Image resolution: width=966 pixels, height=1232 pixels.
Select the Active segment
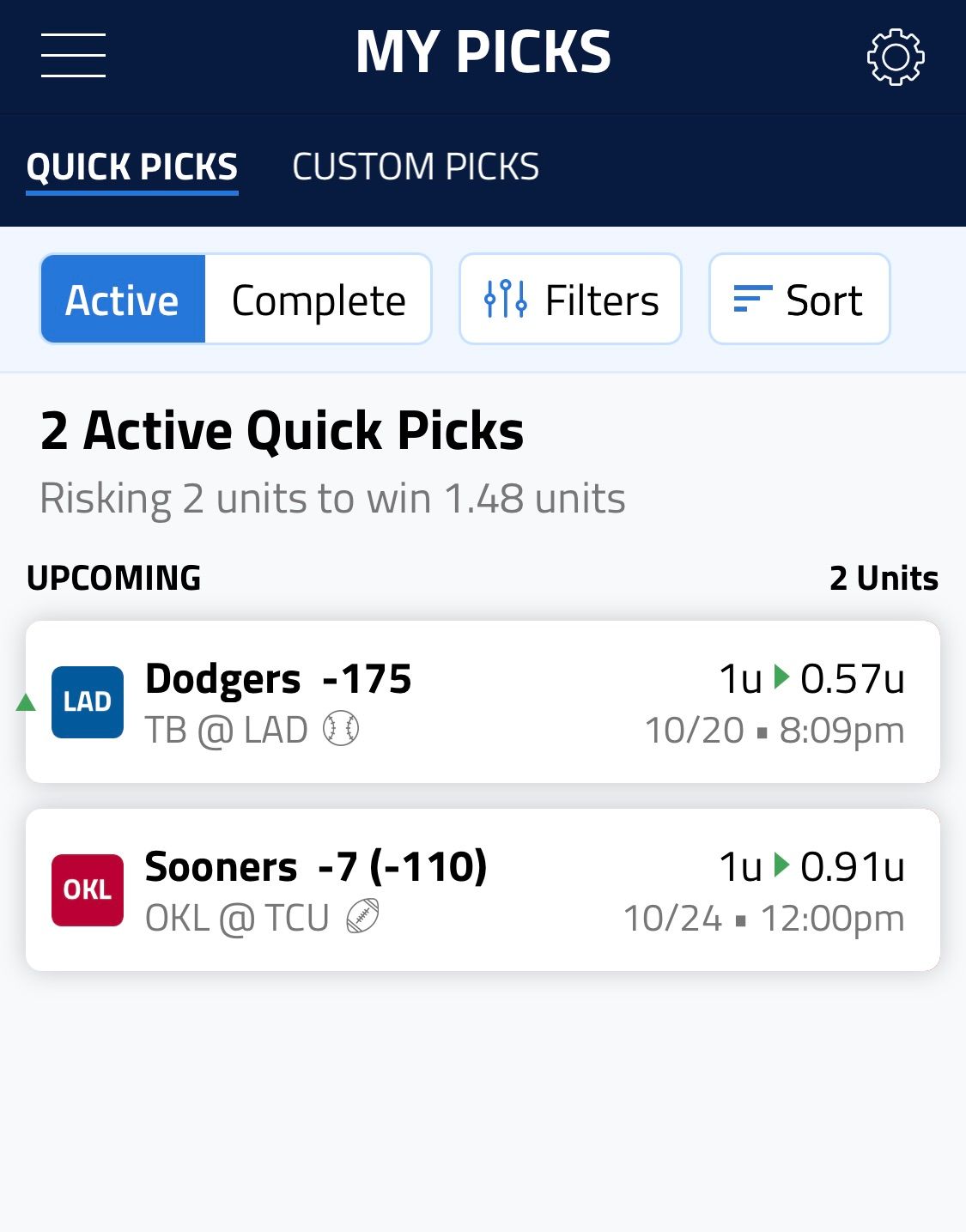point(123,300)
